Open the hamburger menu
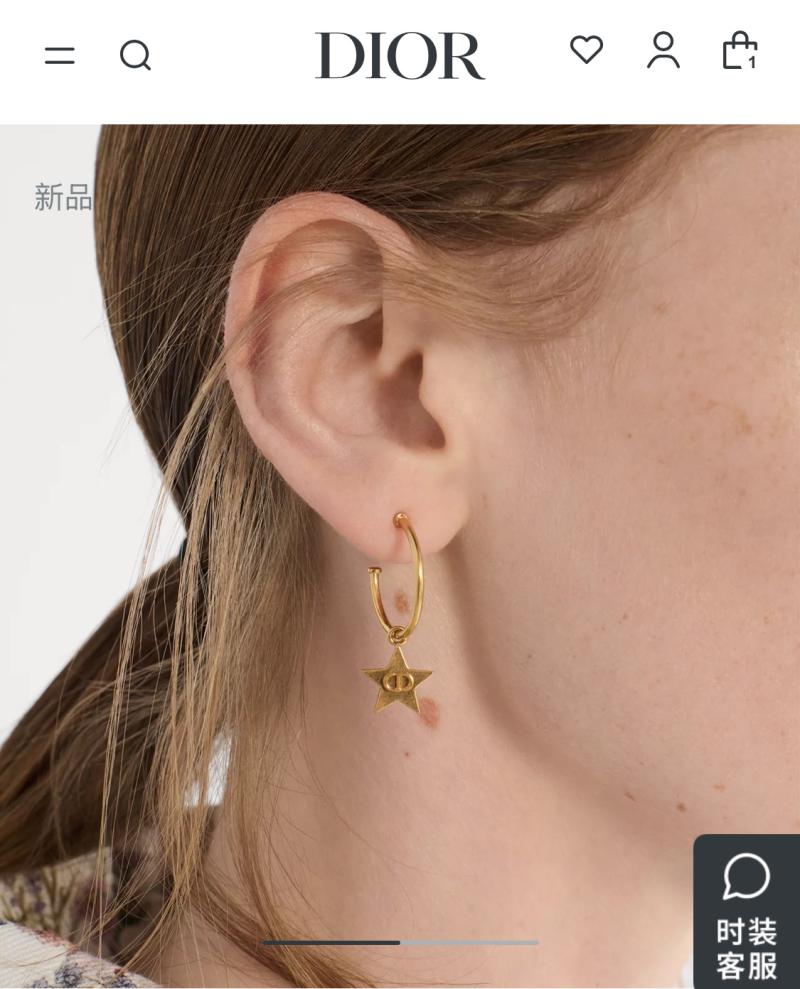Screen dimensions: 800x989 60,55
